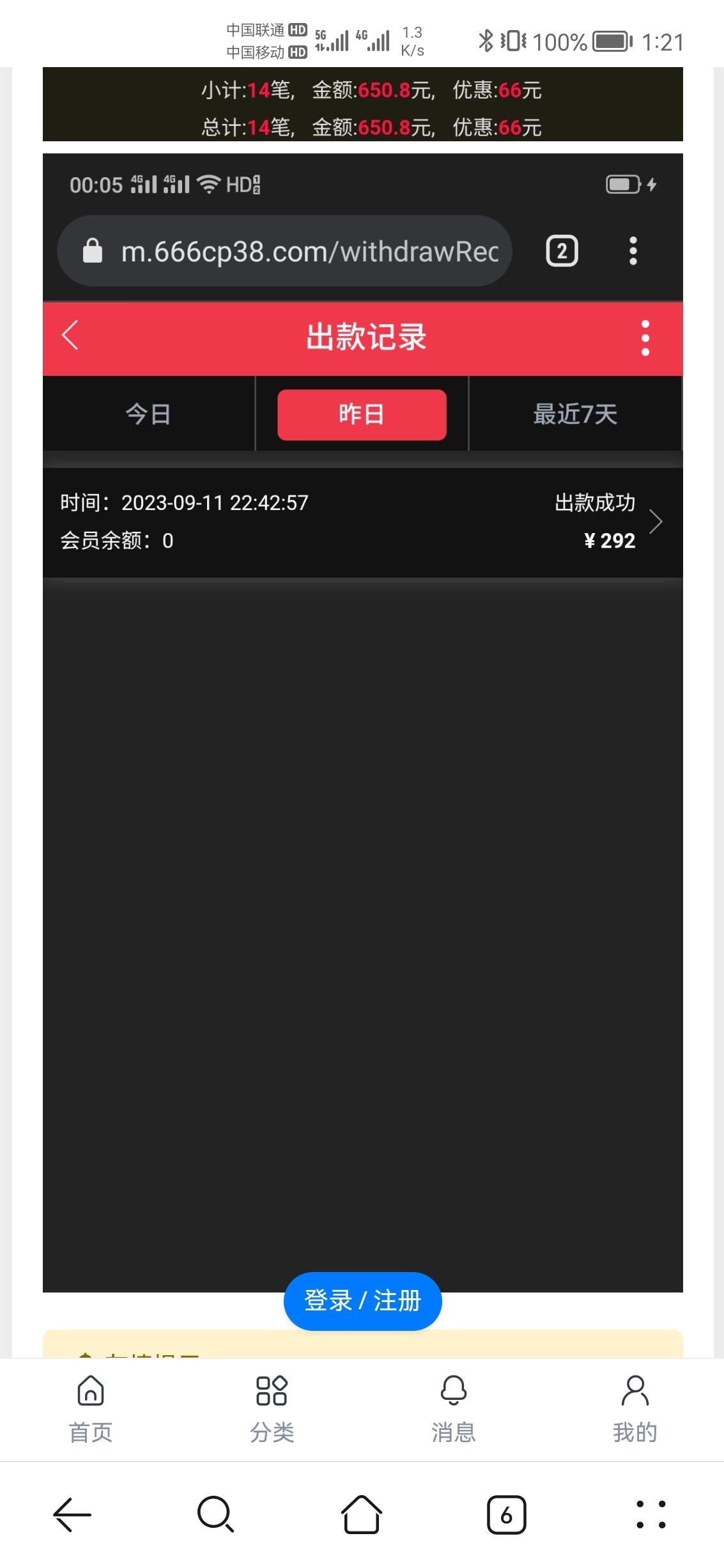View the 6 open browser tabs

tap(506, 1514)
